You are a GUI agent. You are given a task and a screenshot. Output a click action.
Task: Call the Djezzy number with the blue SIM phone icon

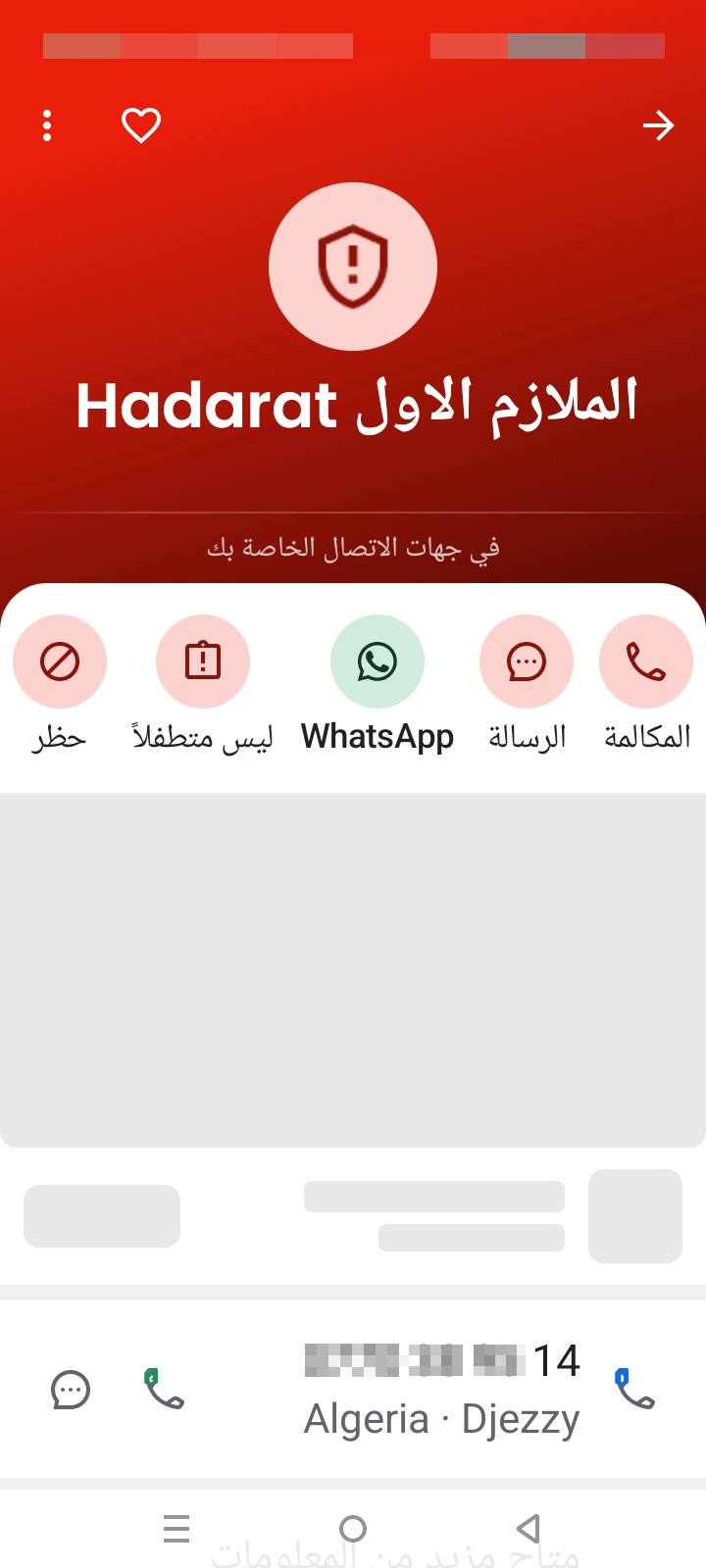[x=634, y=1389]
